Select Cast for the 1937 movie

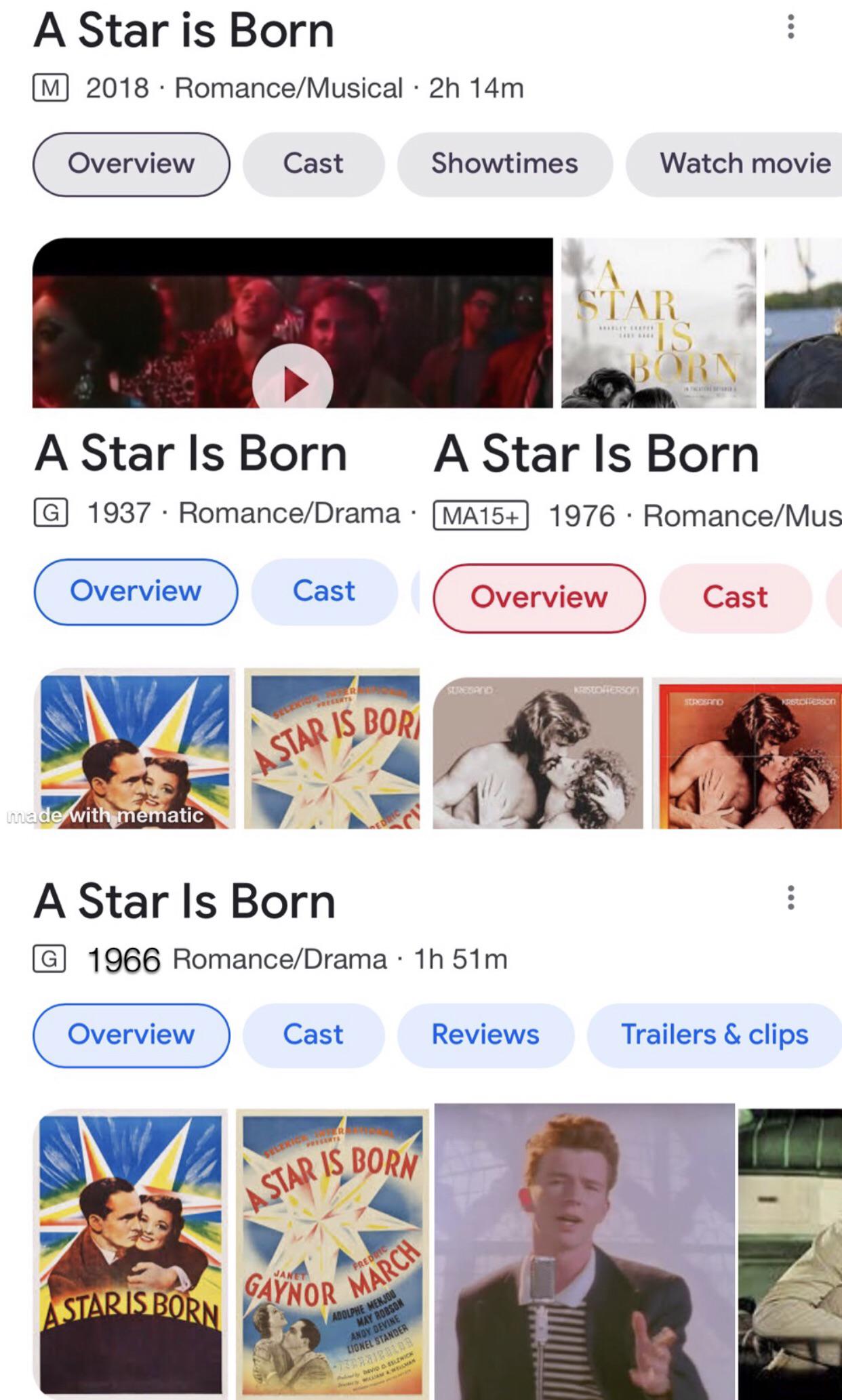tap(323, 591)
